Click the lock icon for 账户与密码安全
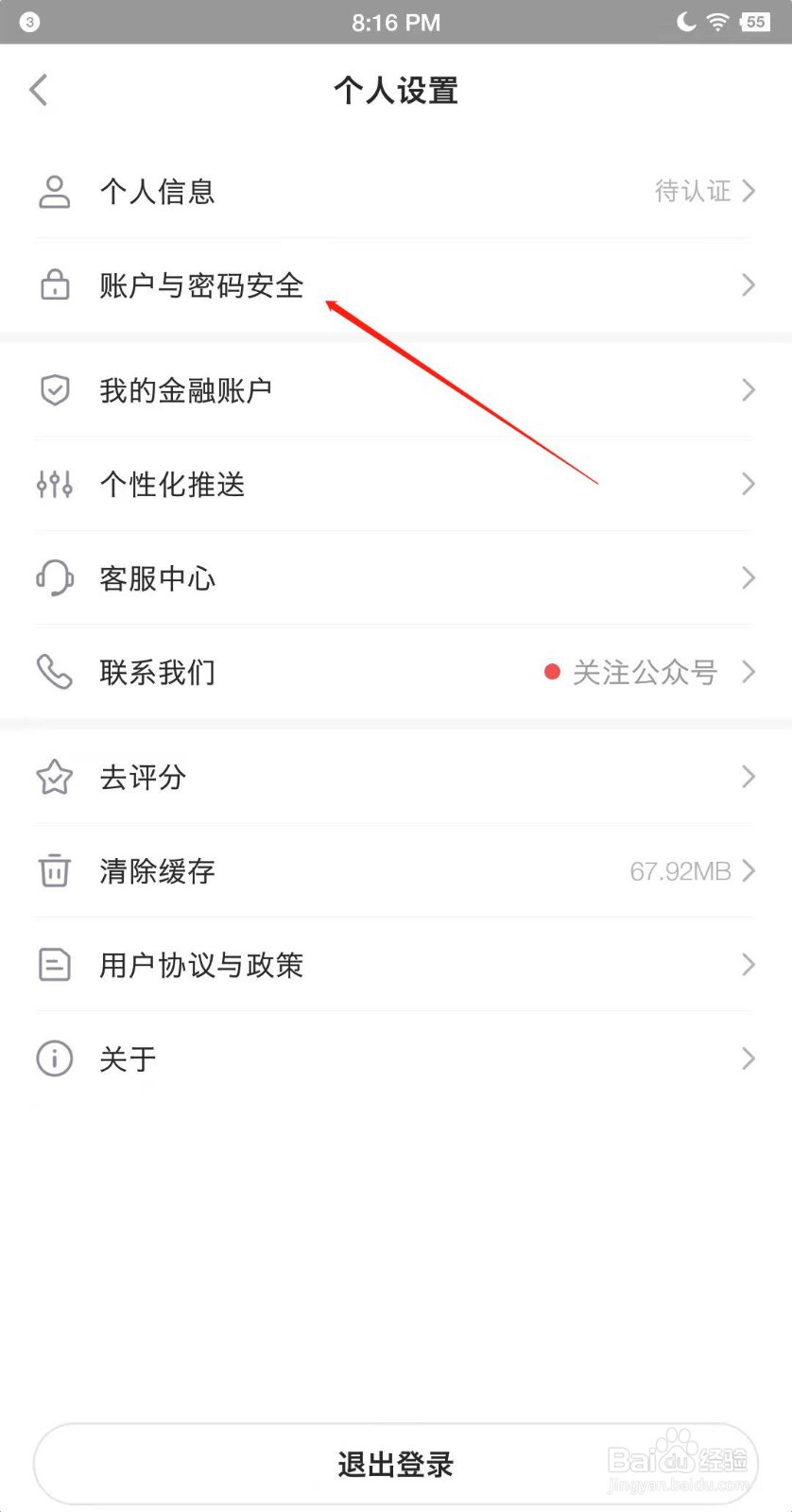Viewport: 792px width, 1512px height. pos(54,285)
